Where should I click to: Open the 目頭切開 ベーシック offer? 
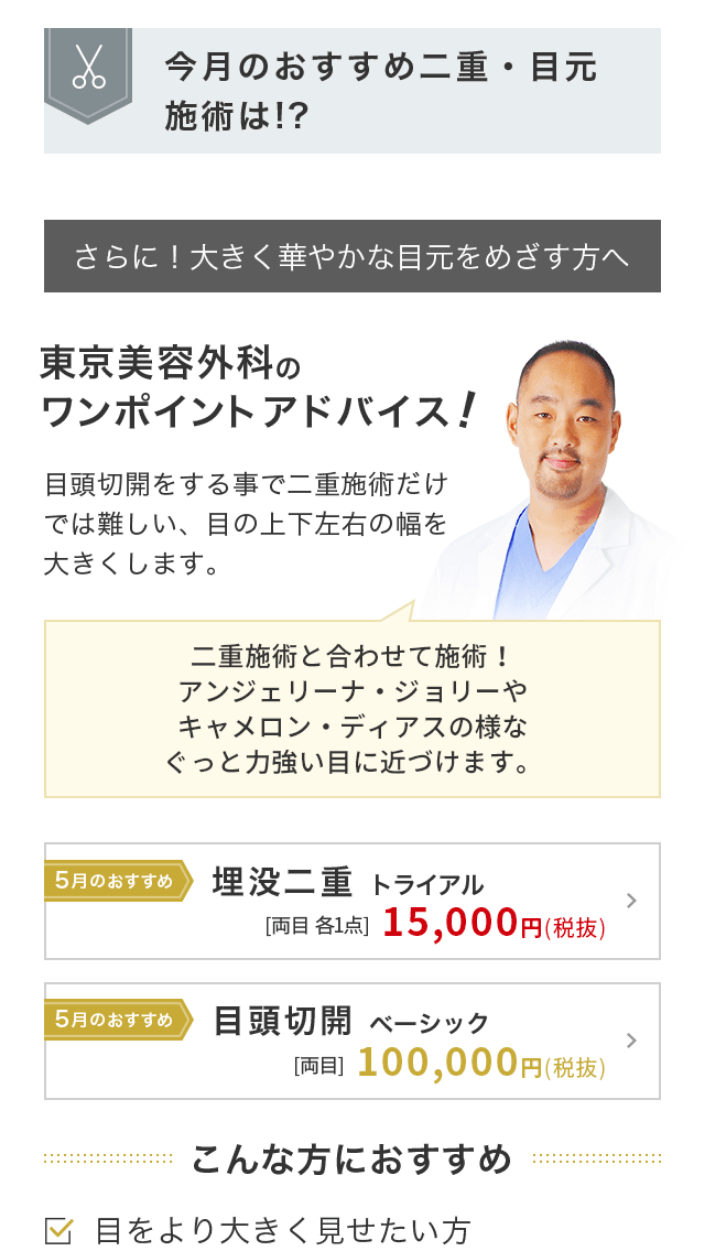(352, 1041)
